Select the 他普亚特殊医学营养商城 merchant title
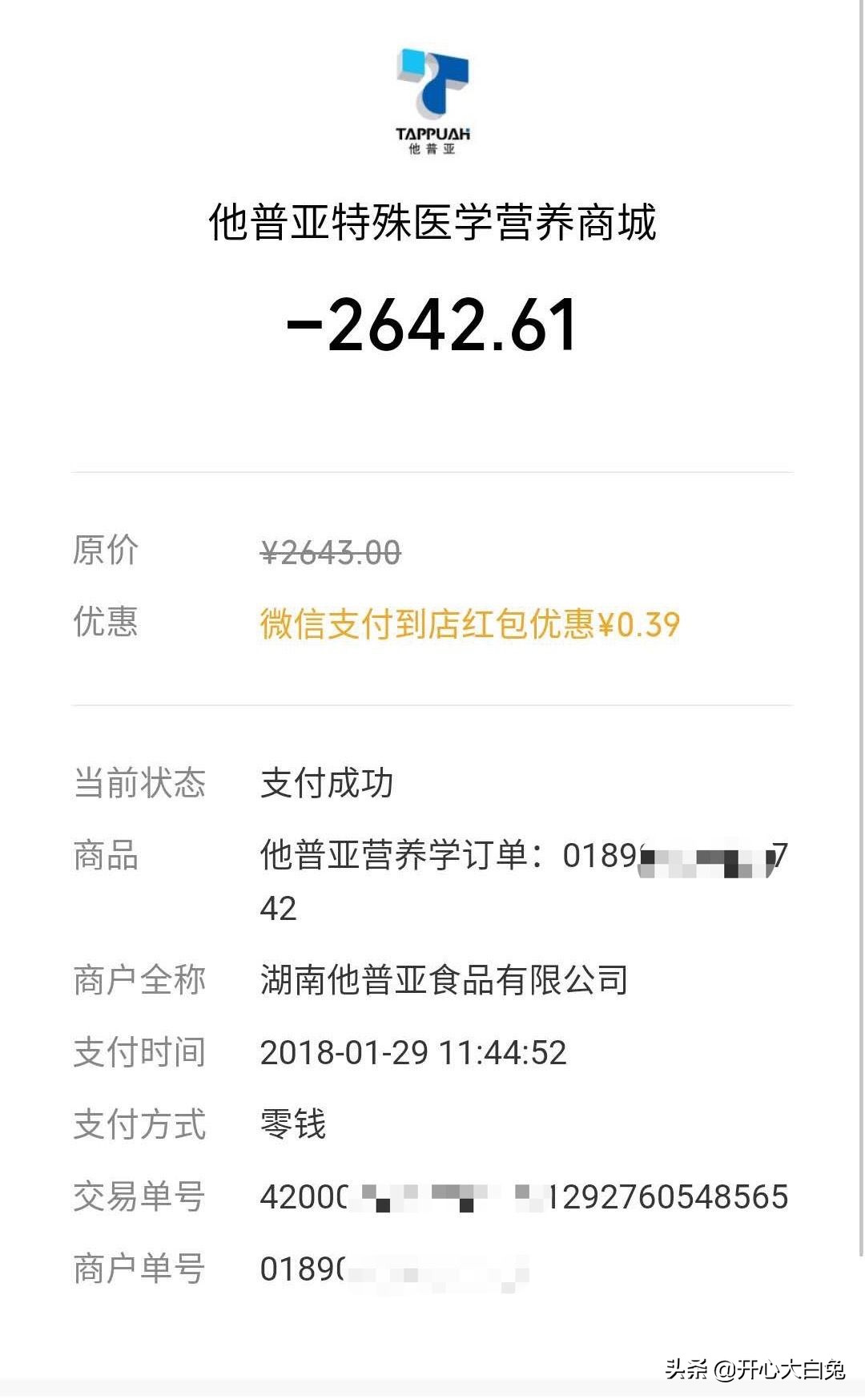 432,223
